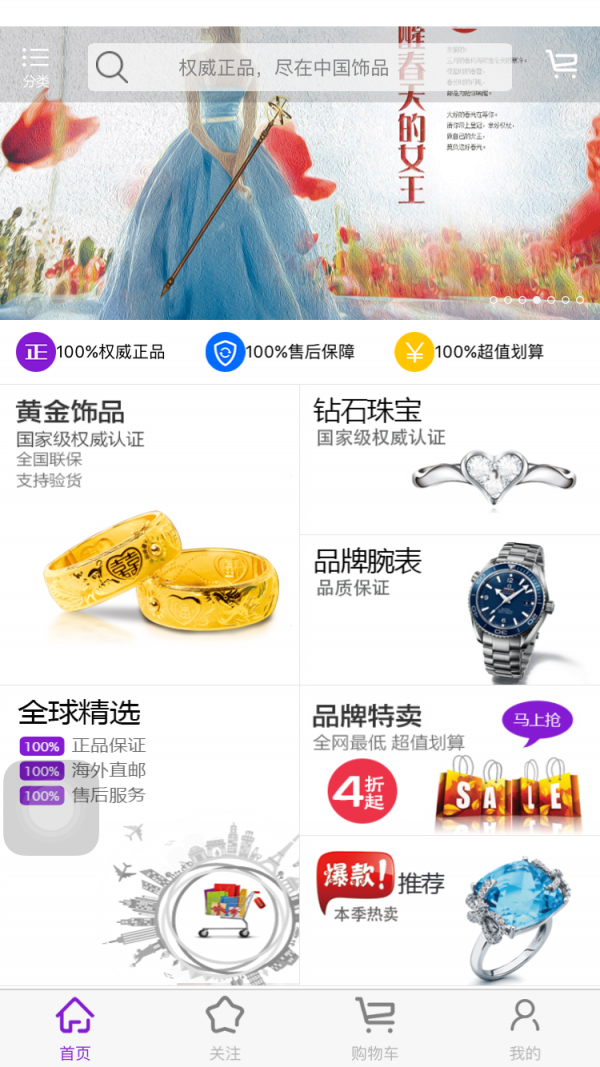Tap the floating assistive touch button
This screenshot has height=1067, width=600.
click(51, 808)
